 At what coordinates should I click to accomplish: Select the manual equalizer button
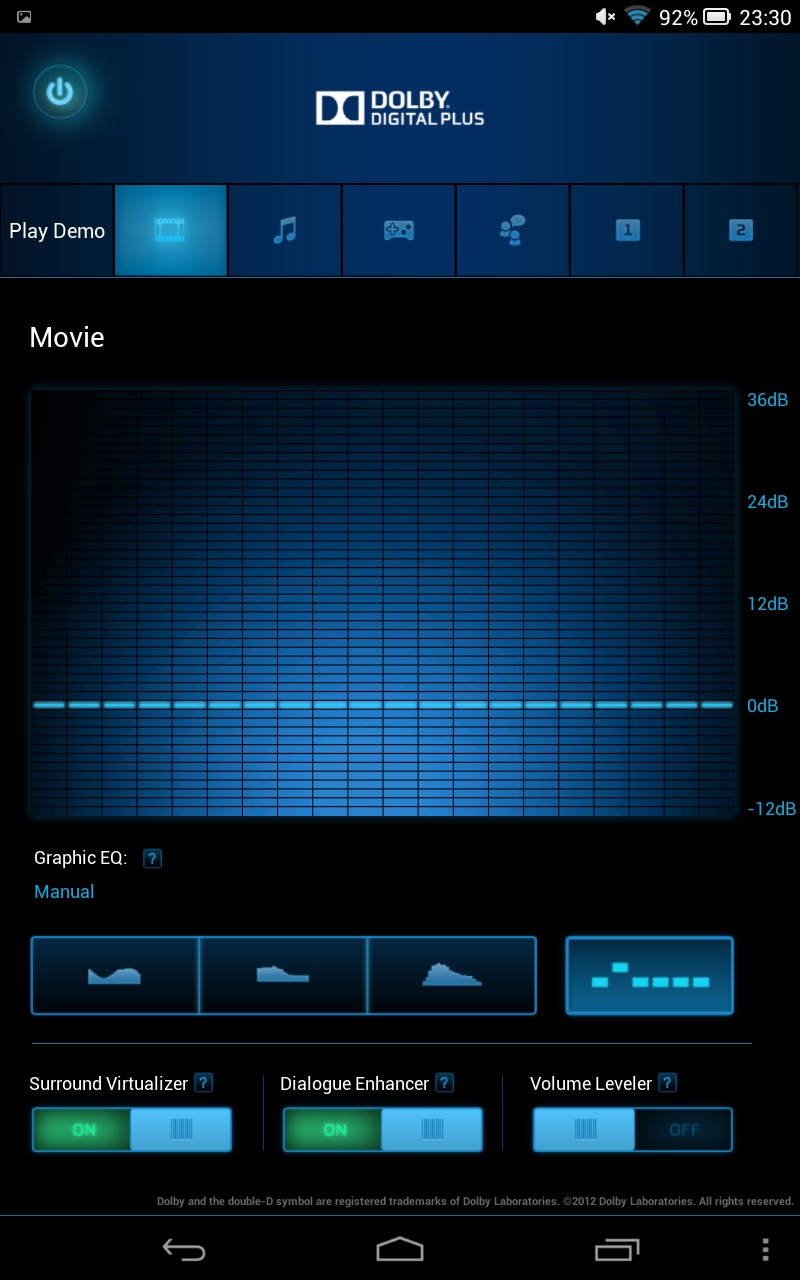[649, 975]
